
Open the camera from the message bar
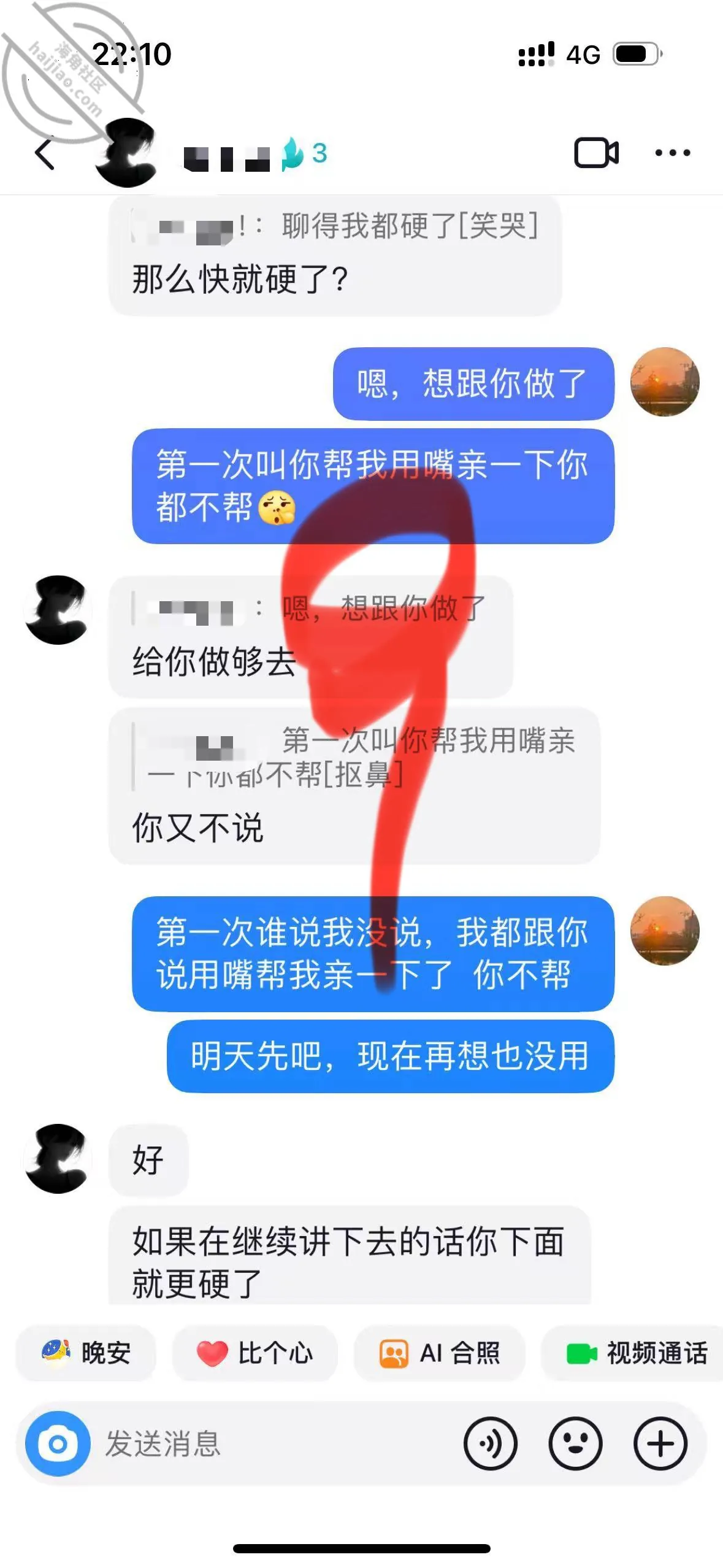point(58,1443)
